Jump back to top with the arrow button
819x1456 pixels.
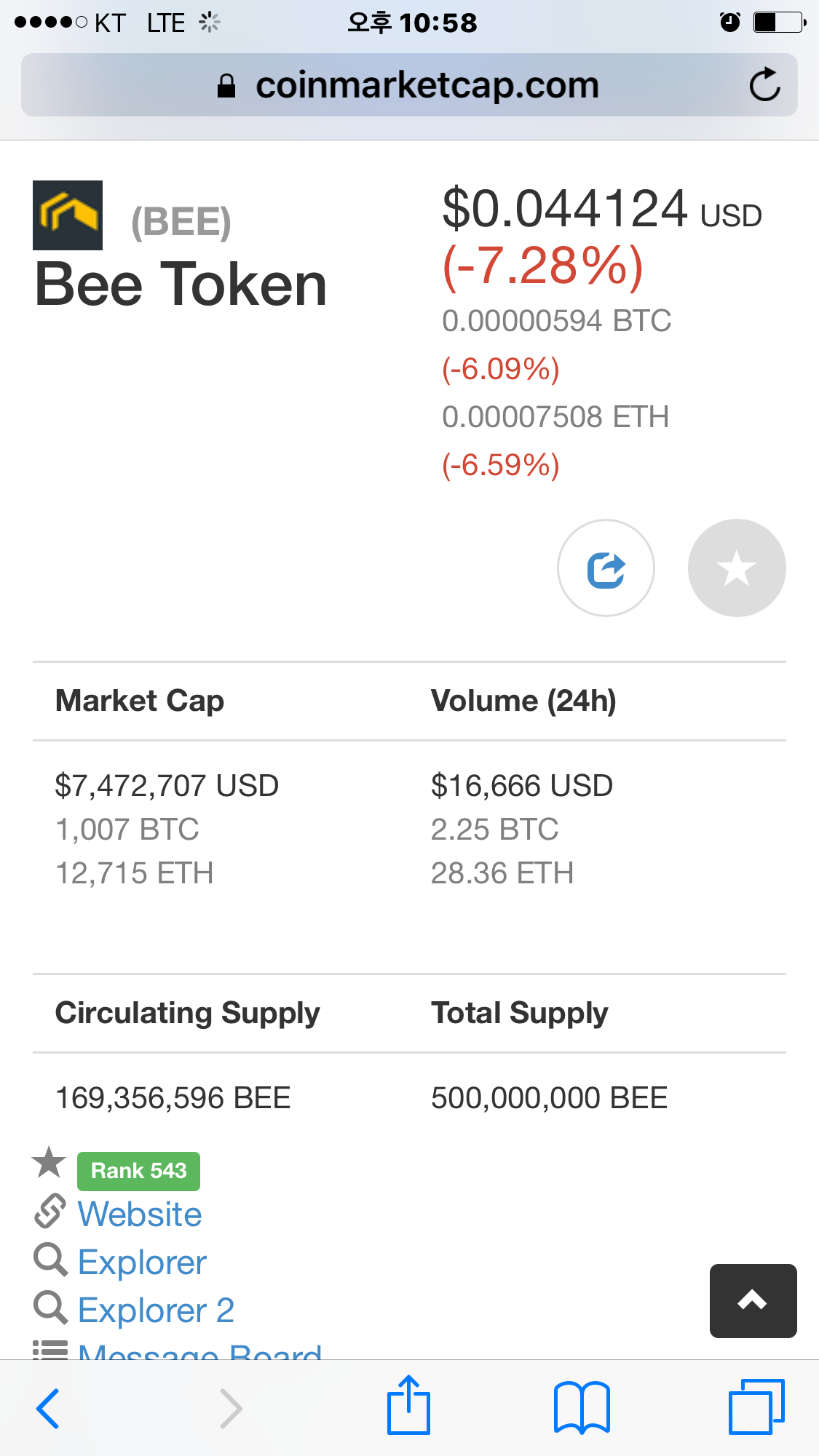click(753, 1301)
